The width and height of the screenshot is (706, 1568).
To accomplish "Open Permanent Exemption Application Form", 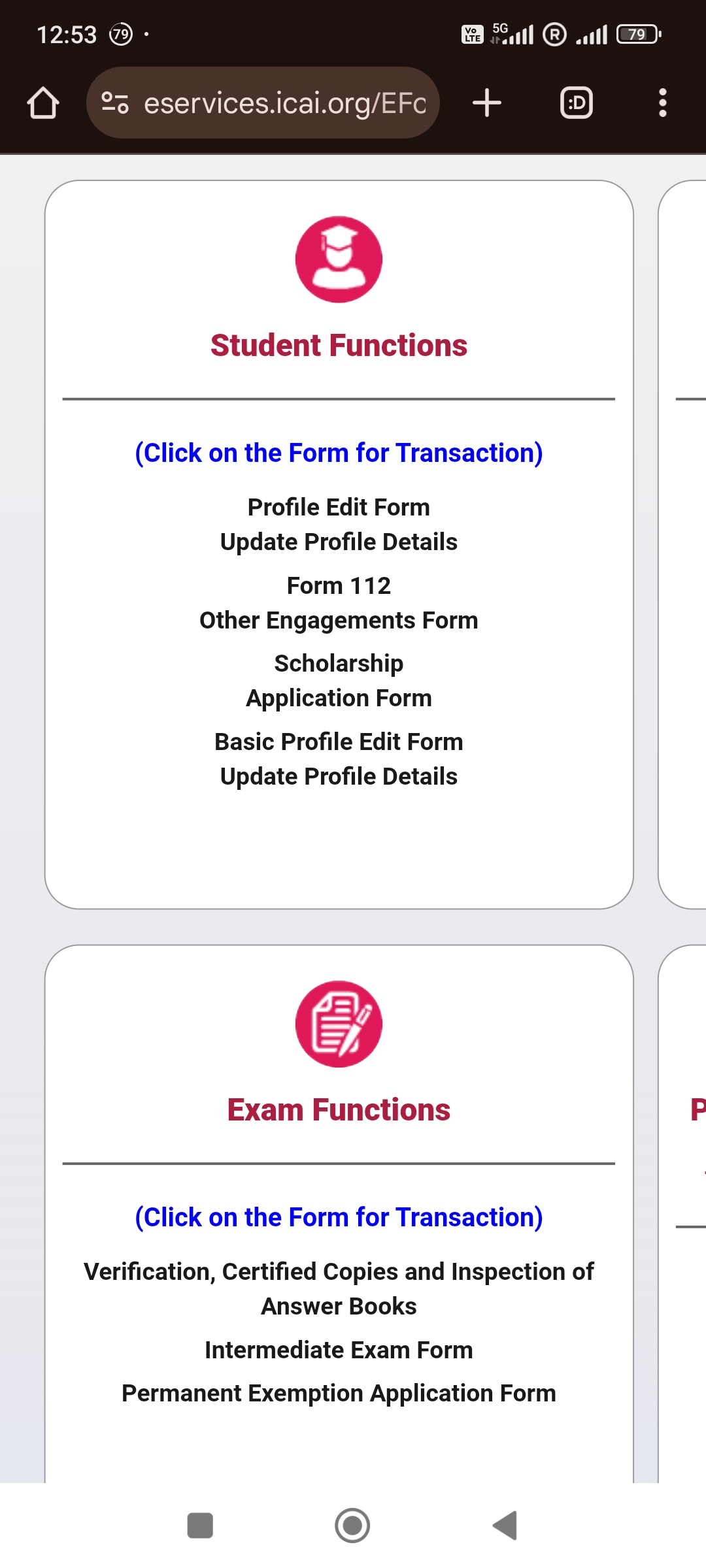I will click(339, 1393).
